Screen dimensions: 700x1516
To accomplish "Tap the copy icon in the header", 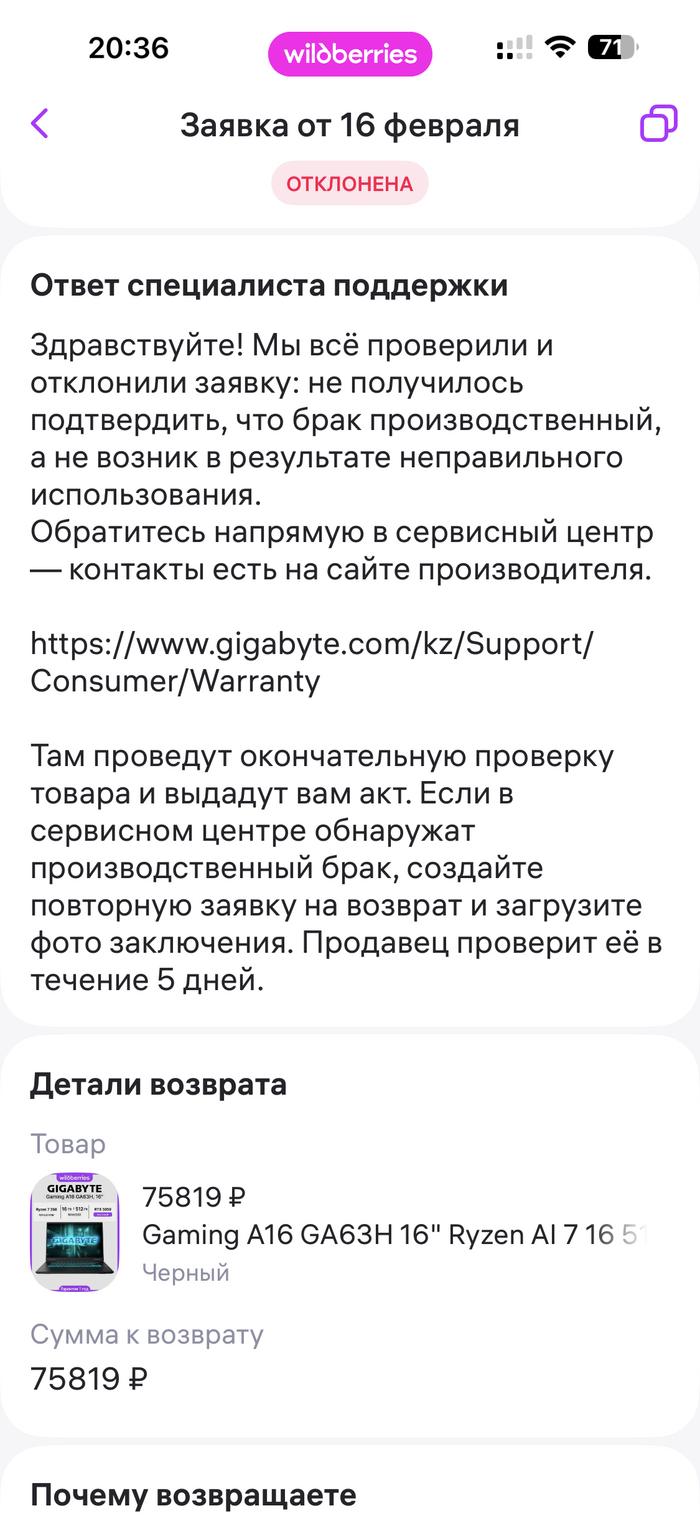I will pyautogui.click(x=658, y=125).
